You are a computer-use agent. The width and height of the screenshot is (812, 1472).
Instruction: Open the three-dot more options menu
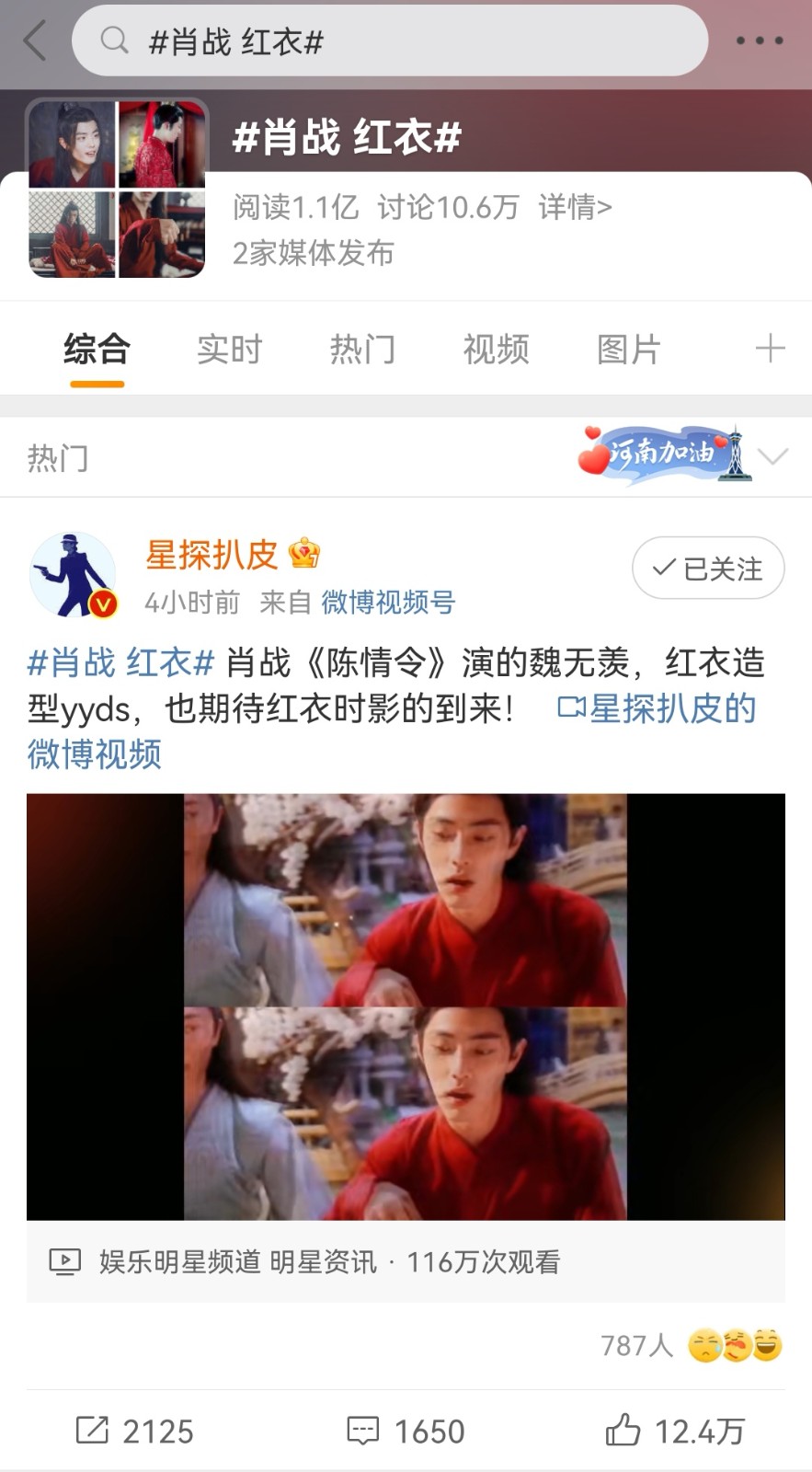[x=757, y=40]
